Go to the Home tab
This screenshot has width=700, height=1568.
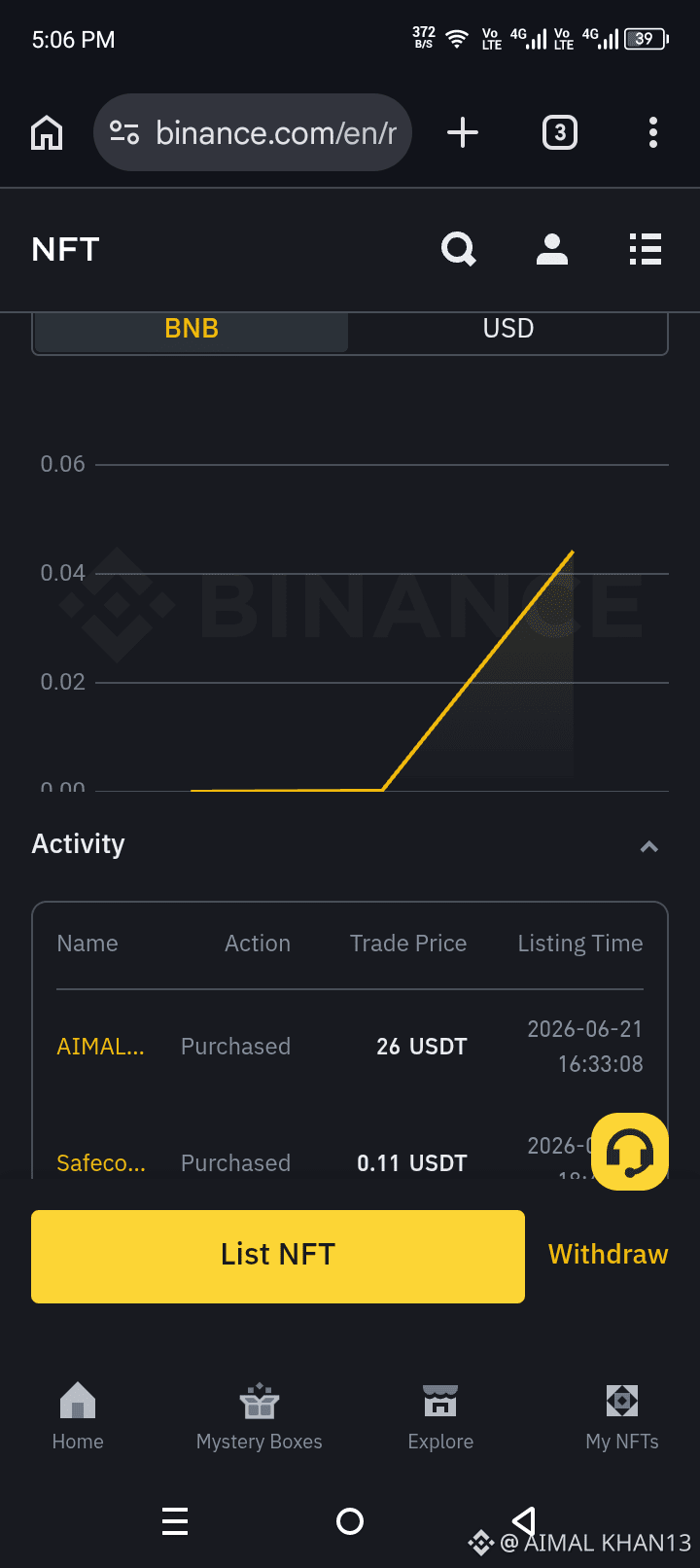coord(78,1417)
